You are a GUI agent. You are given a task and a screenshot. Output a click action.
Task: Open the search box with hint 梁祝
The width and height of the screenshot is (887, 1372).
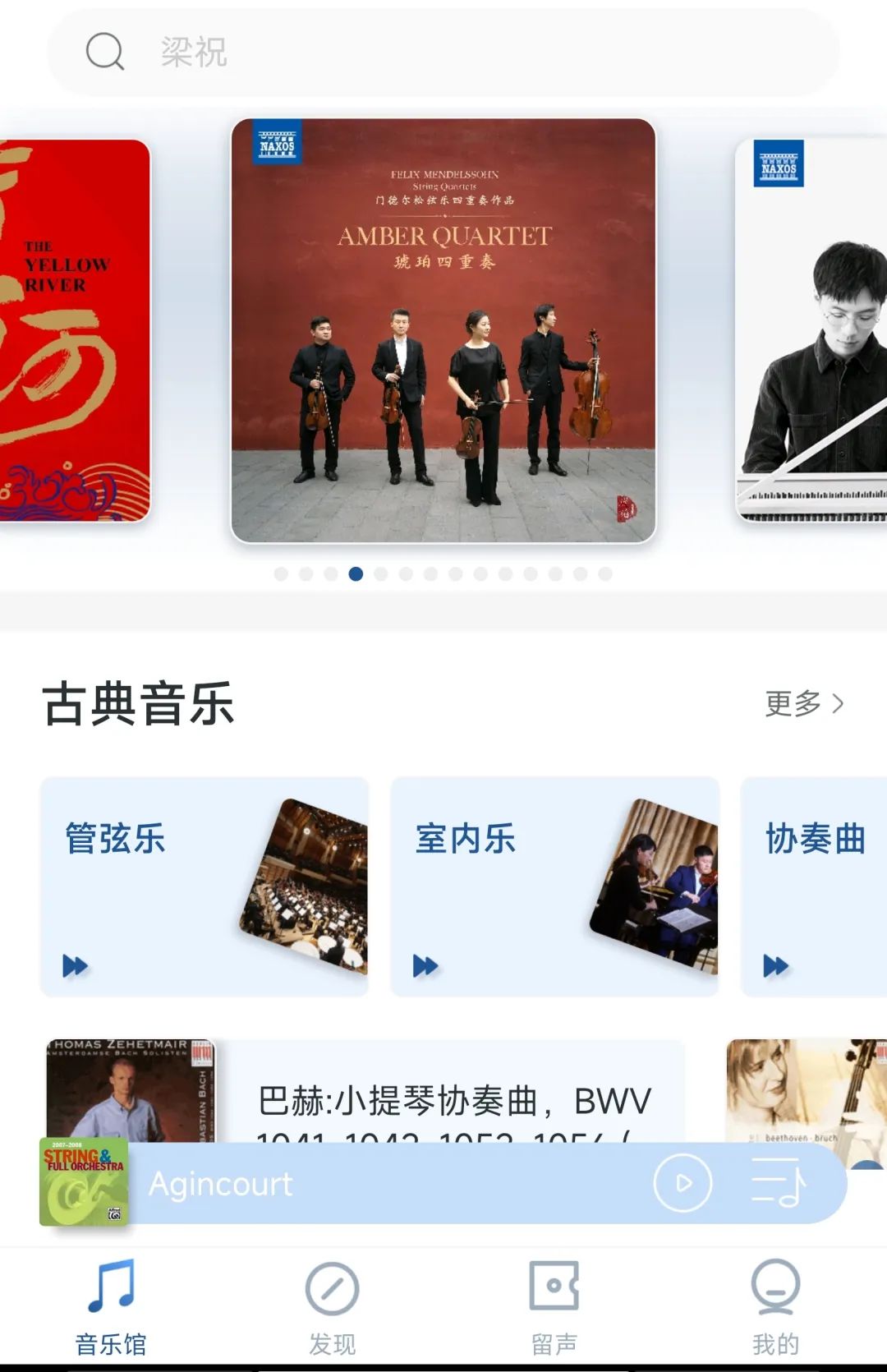point(443,53)
